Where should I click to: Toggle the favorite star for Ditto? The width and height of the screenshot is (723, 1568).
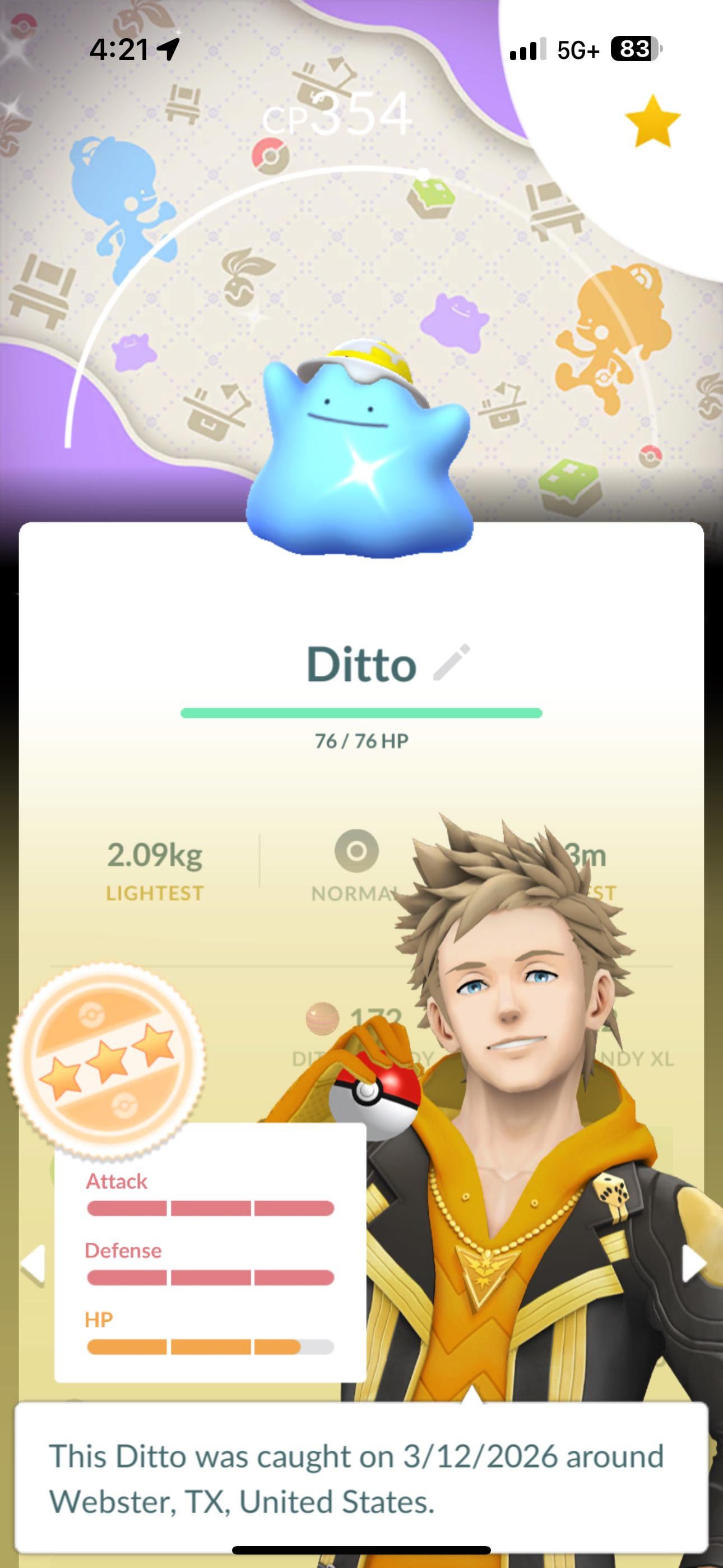pos(652,121)
